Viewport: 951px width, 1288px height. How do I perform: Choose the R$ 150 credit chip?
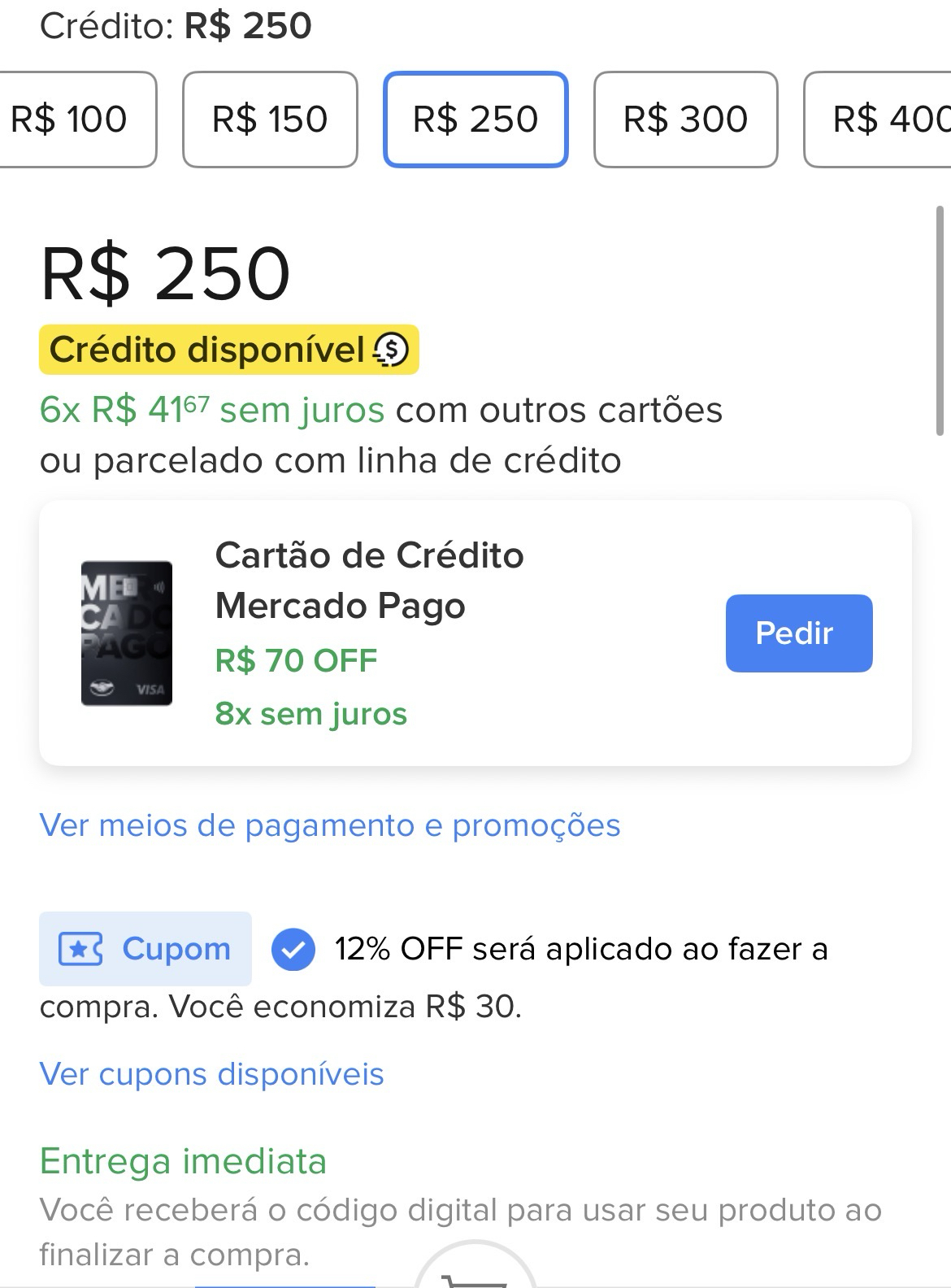[x=270, y=120]
